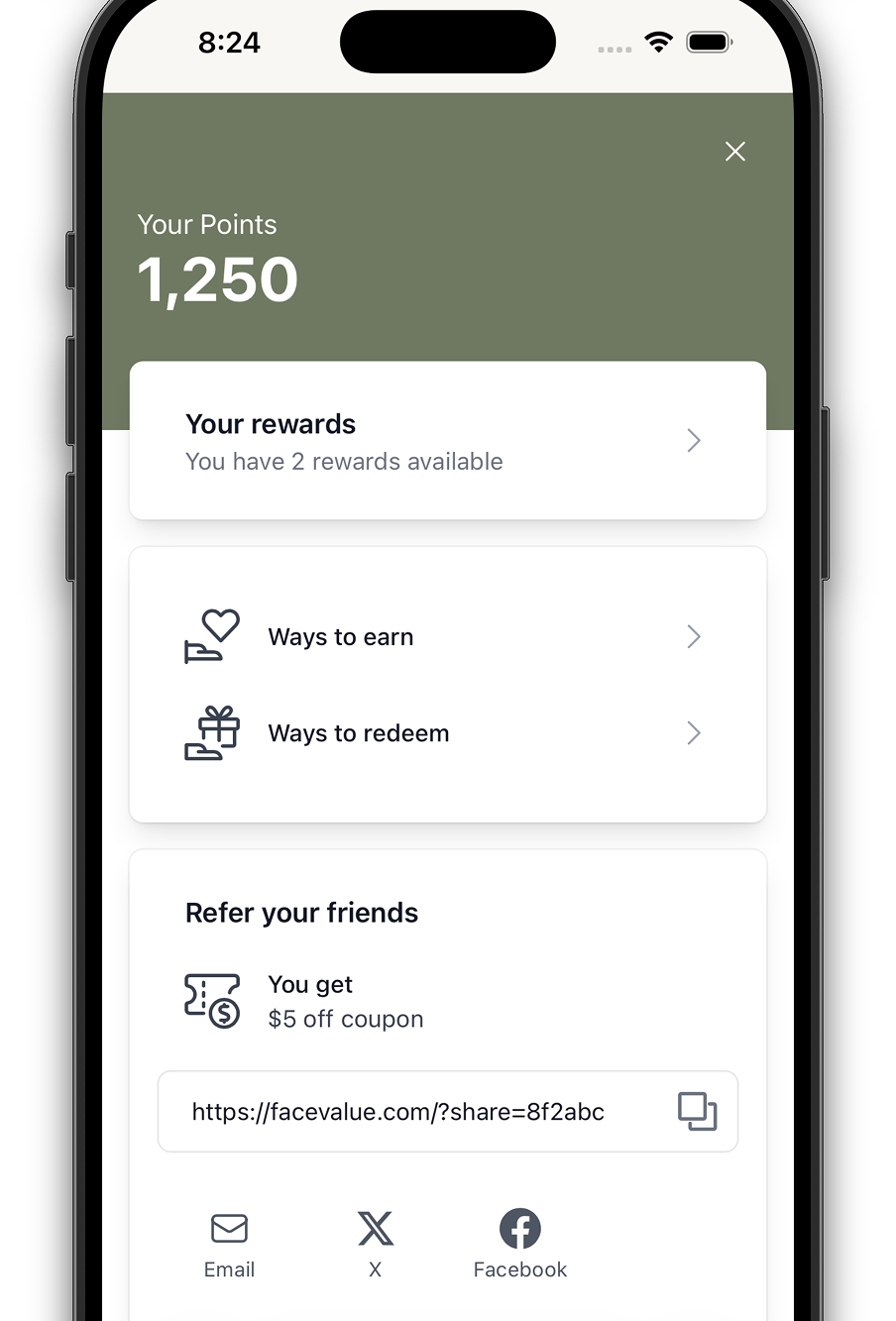Share referral via Email

pos(229,1244)
